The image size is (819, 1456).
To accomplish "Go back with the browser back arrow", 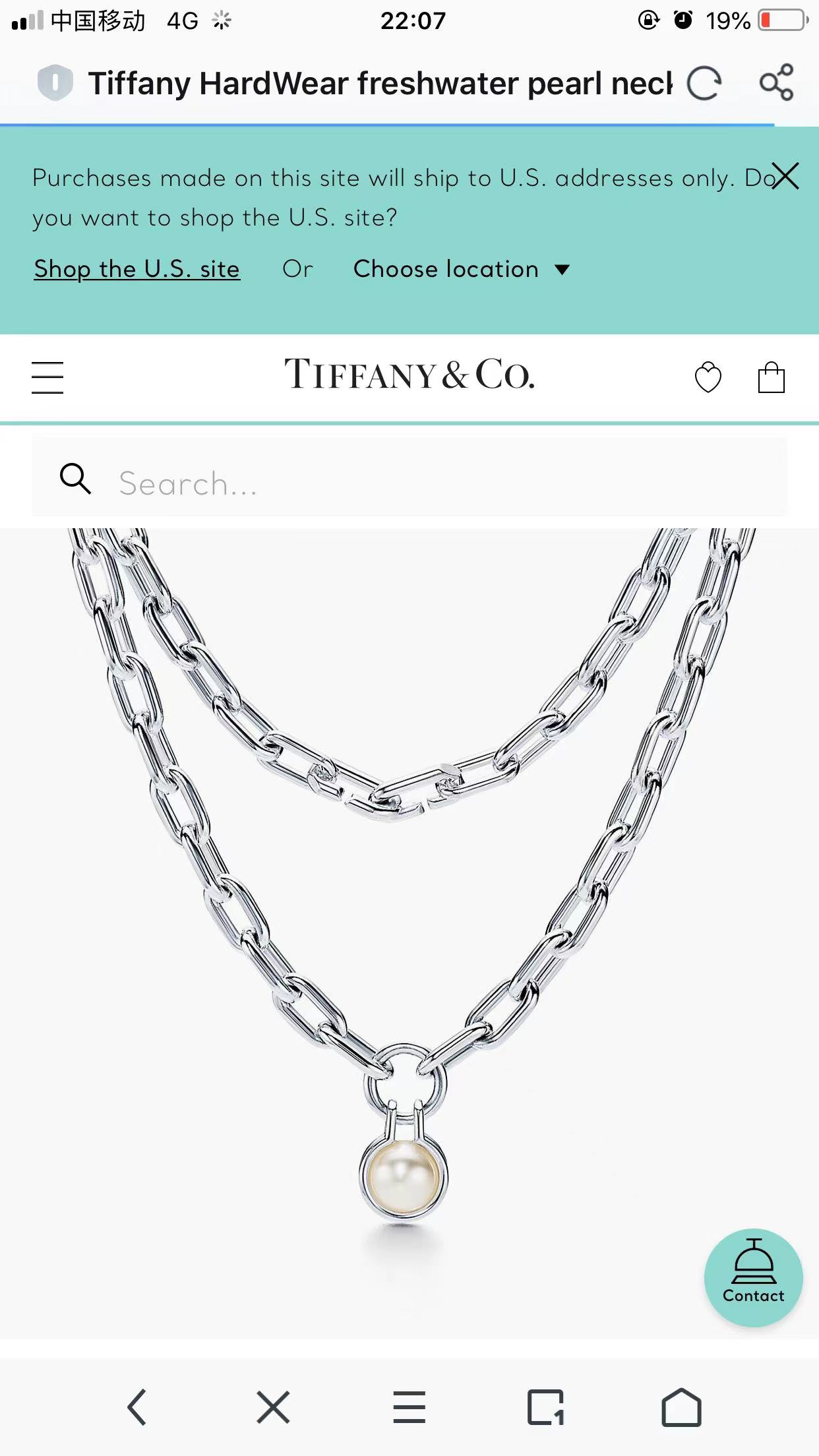I will pyautogui.click(x=136, y=1408).
